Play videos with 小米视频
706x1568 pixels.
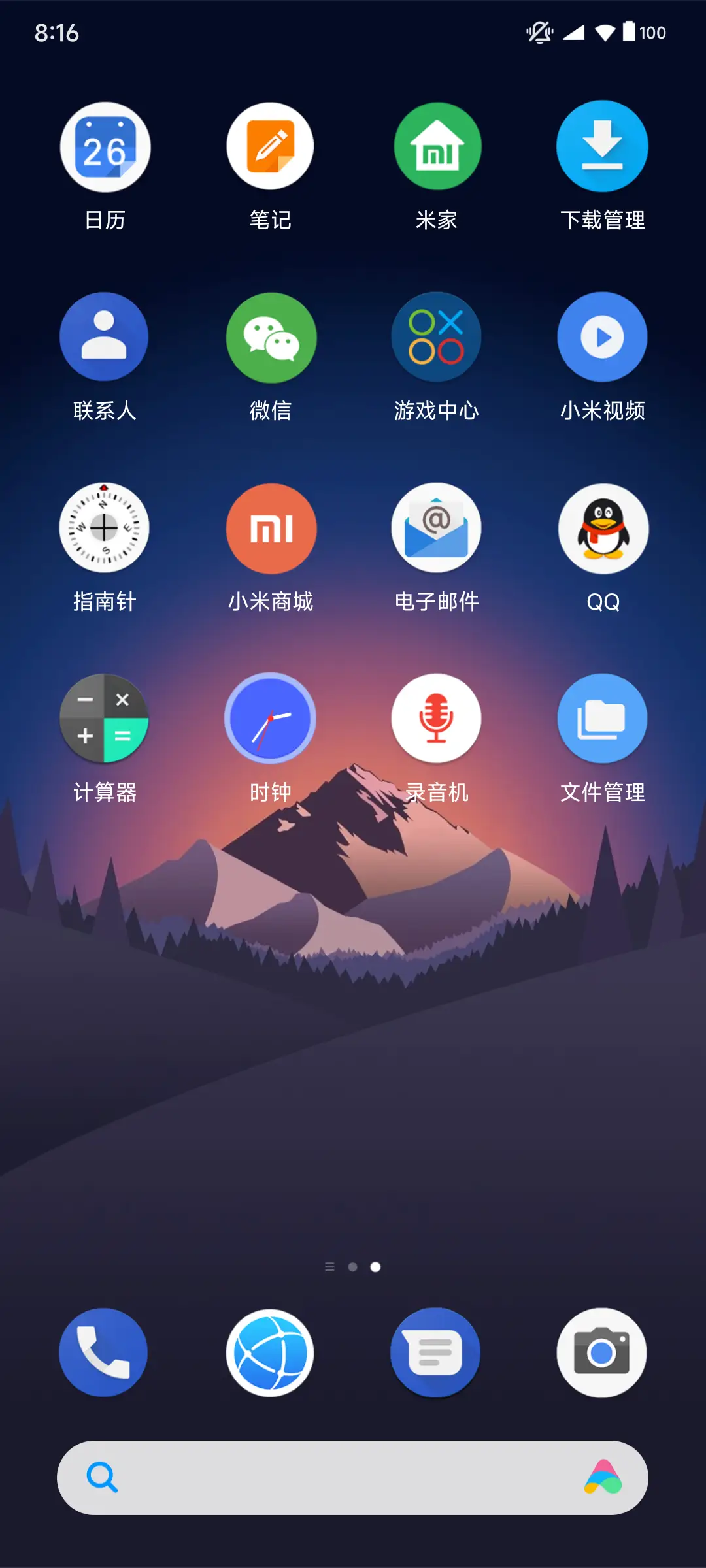[x=602, y=336]
